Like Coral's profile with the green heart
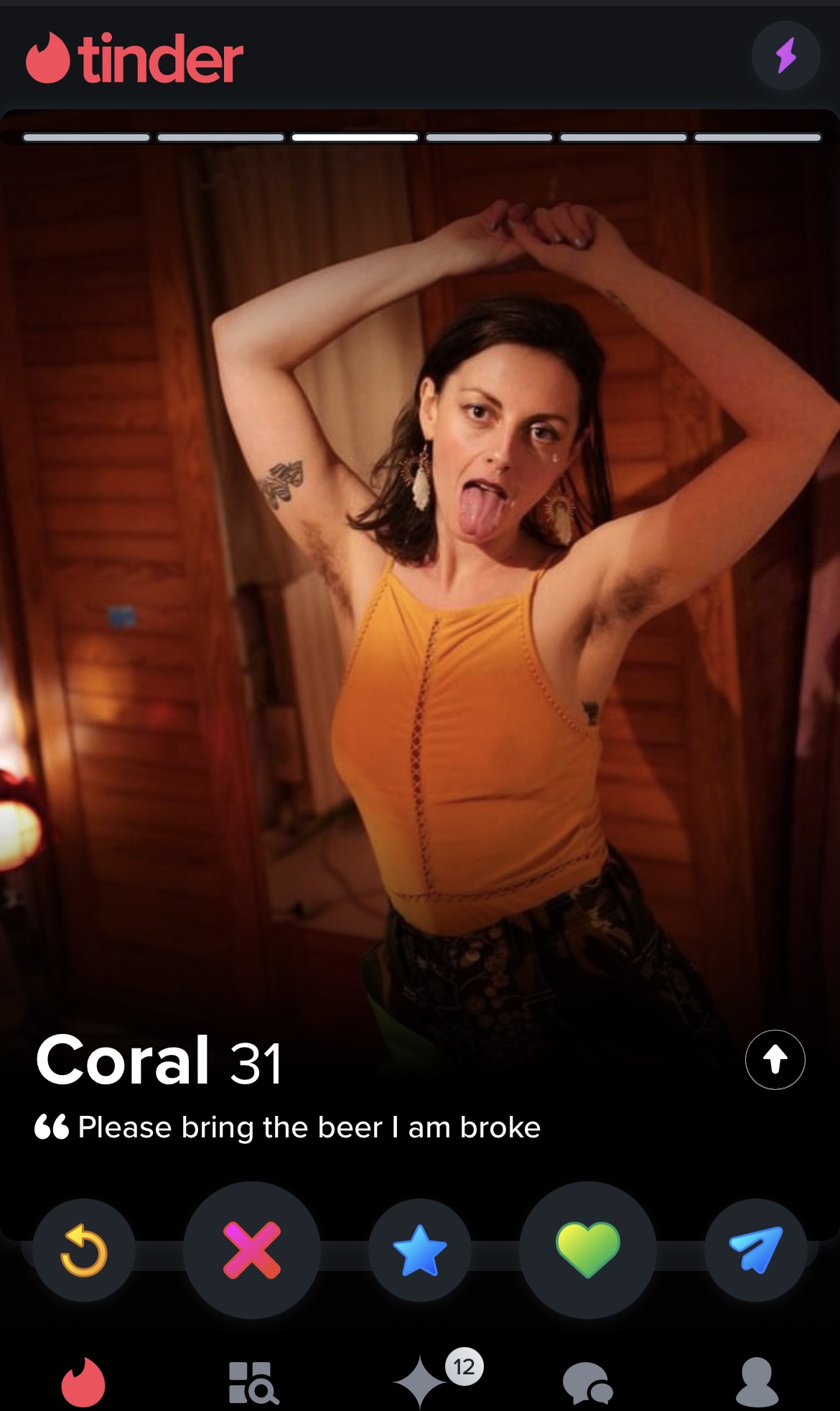The height and width of the screenshot is (1411, 840). [x=588, y=1250]
